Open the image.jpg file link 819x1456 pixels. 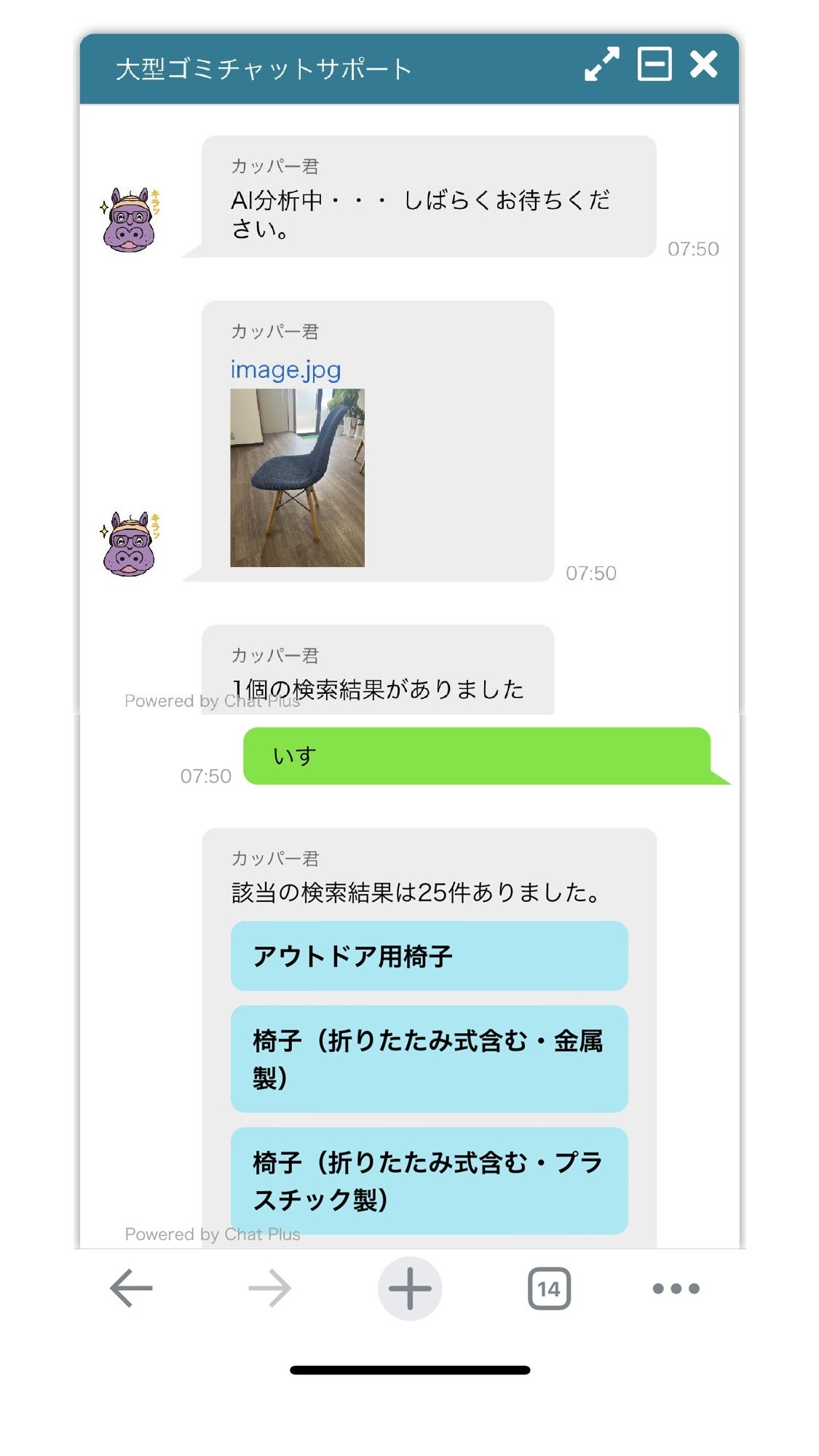[285, 370]
